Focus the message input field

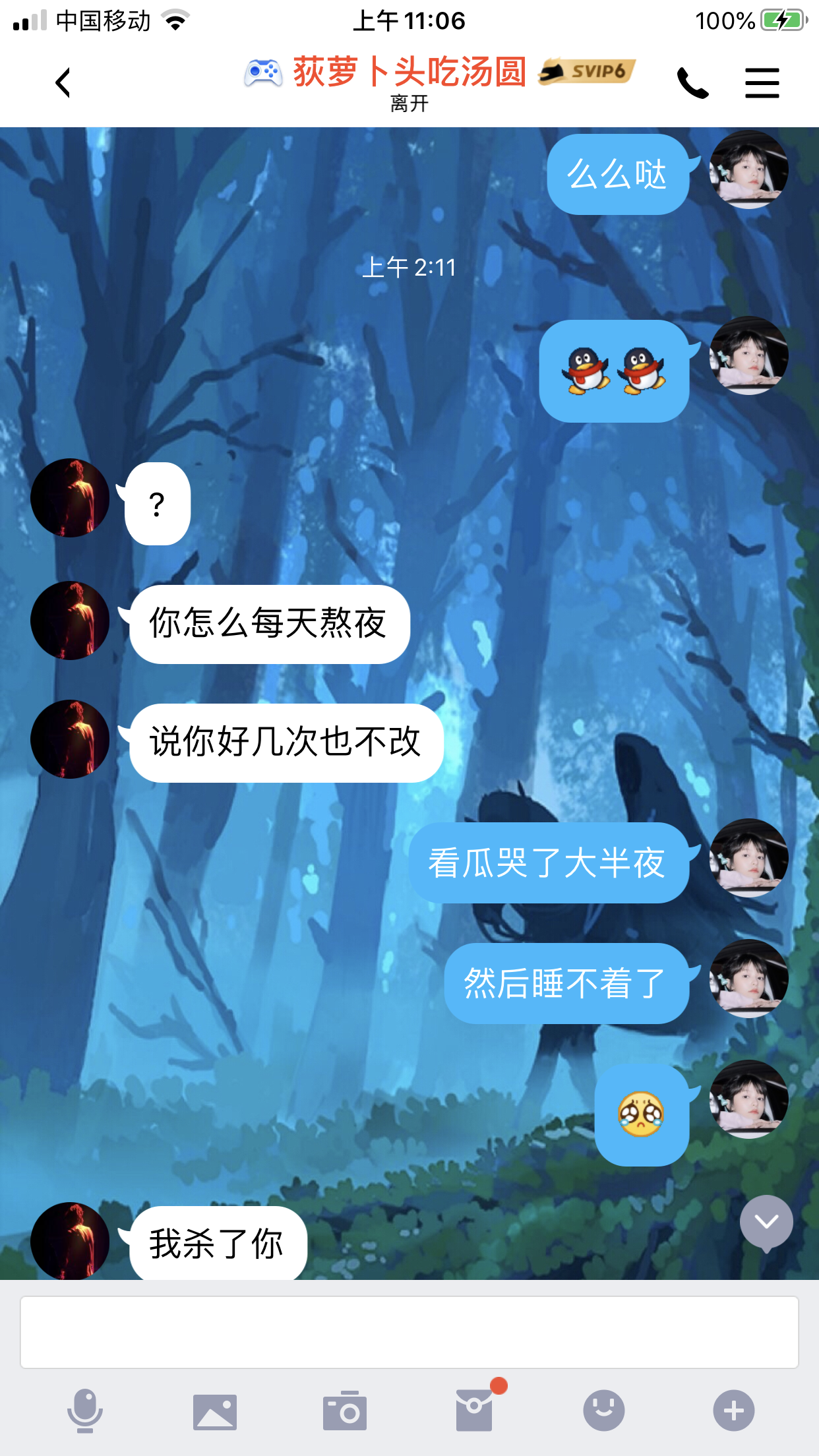point(409,1332)
